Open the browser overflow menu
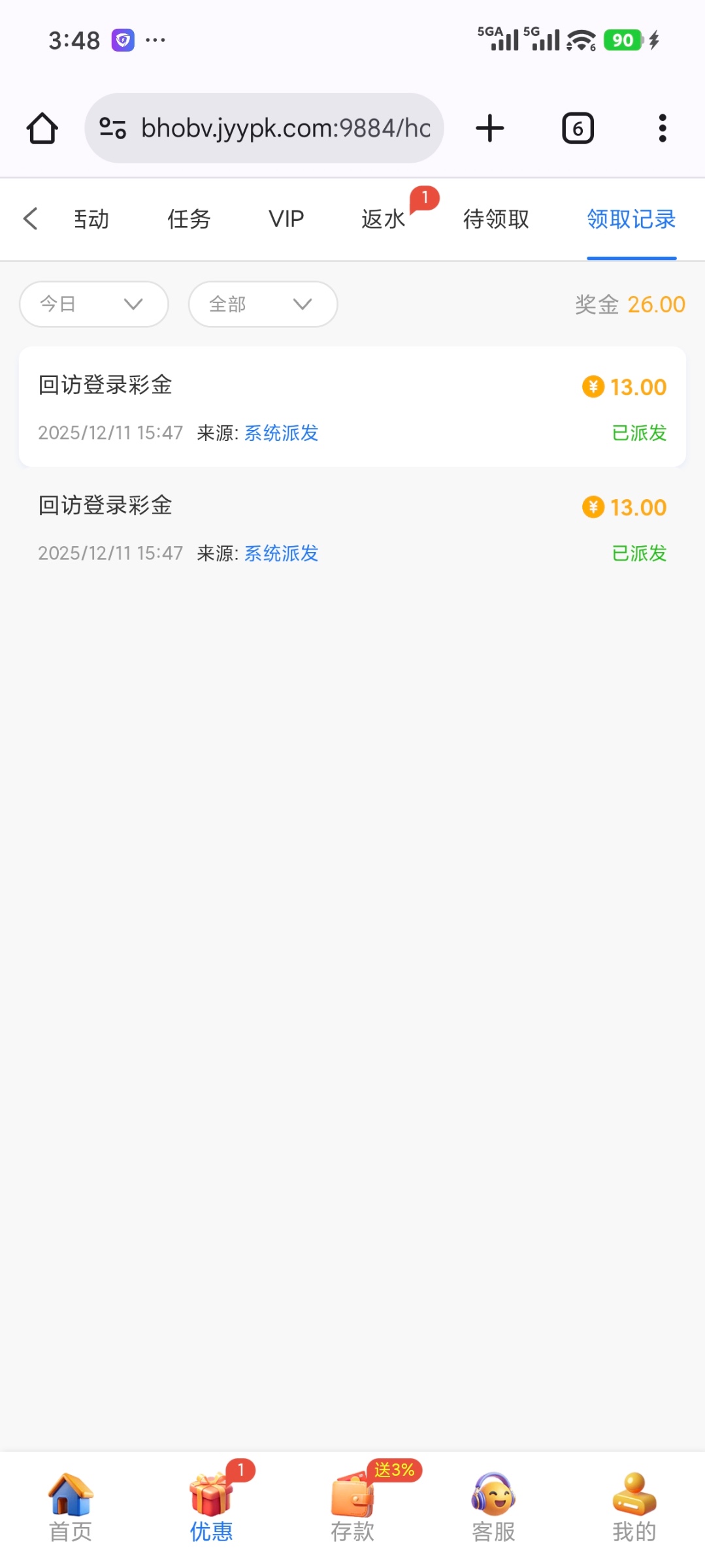 pos(662,128)
